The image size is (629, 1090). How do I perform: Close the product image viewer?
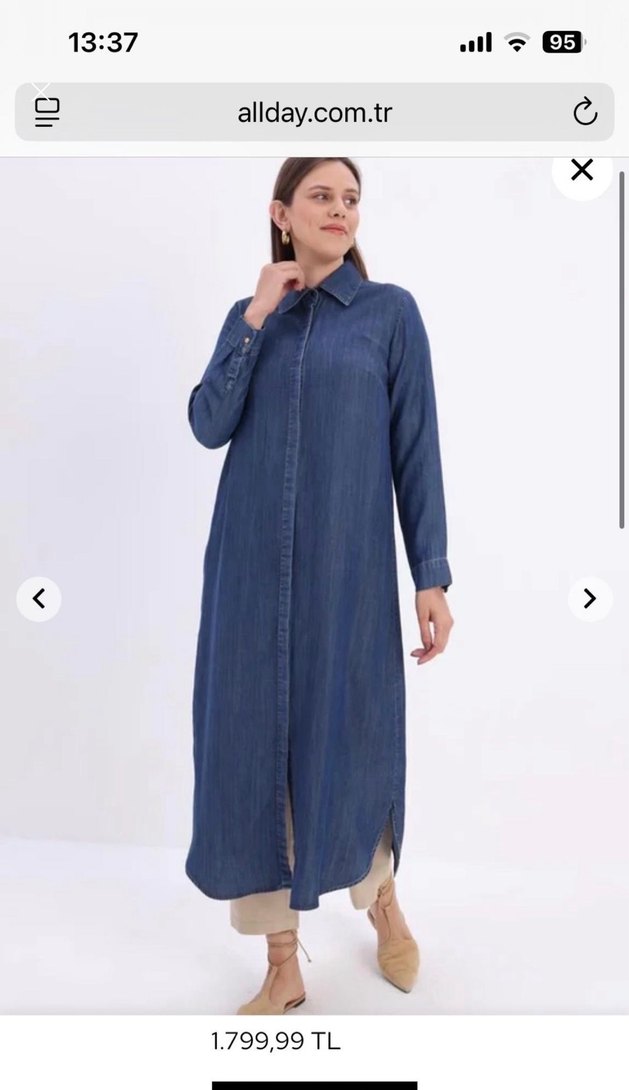[x=582, y=170]
